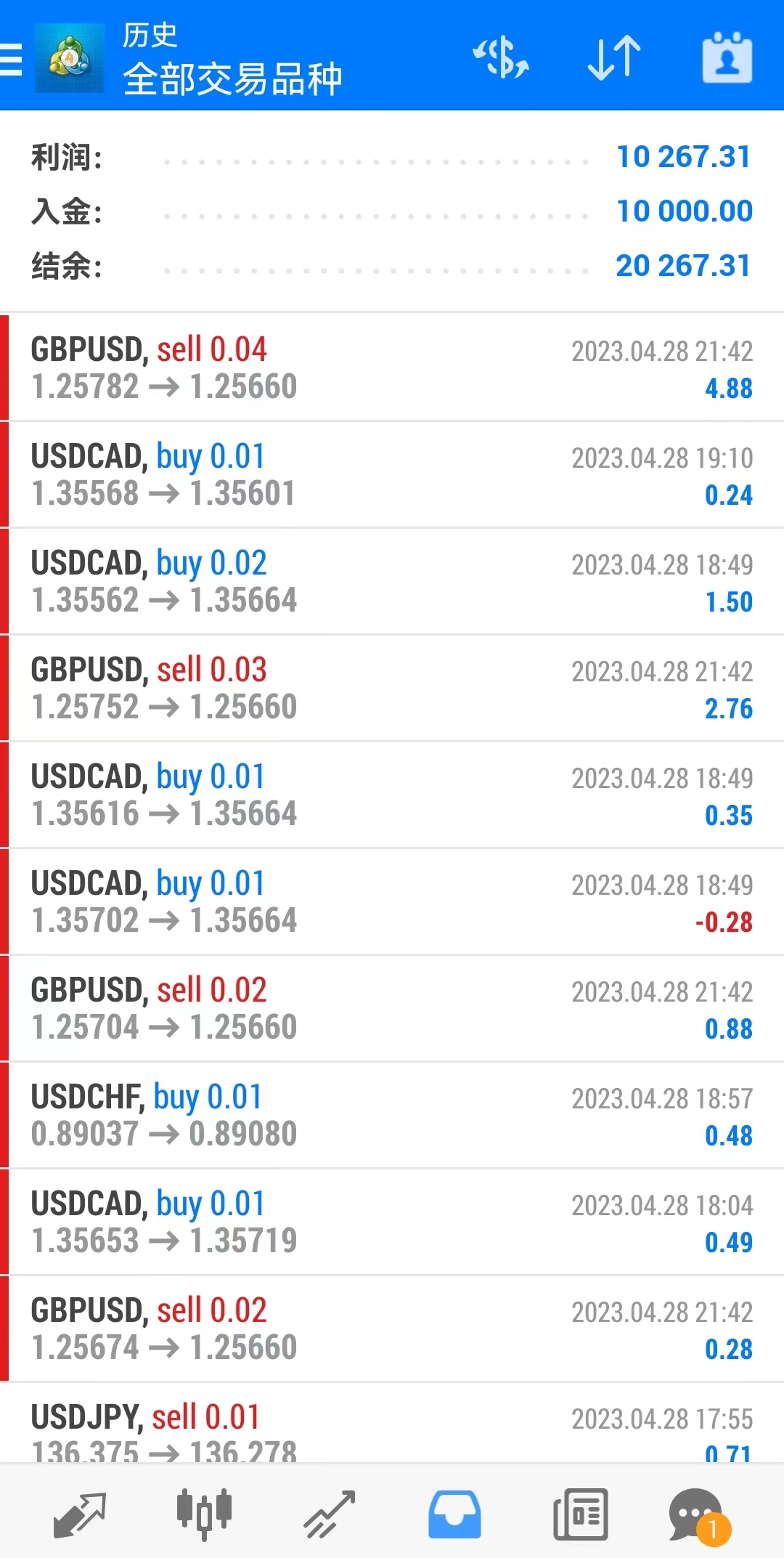Screen dimensions: 784x1558
Task: Open the side drawer menu
Action: click(x=12, y=58)
